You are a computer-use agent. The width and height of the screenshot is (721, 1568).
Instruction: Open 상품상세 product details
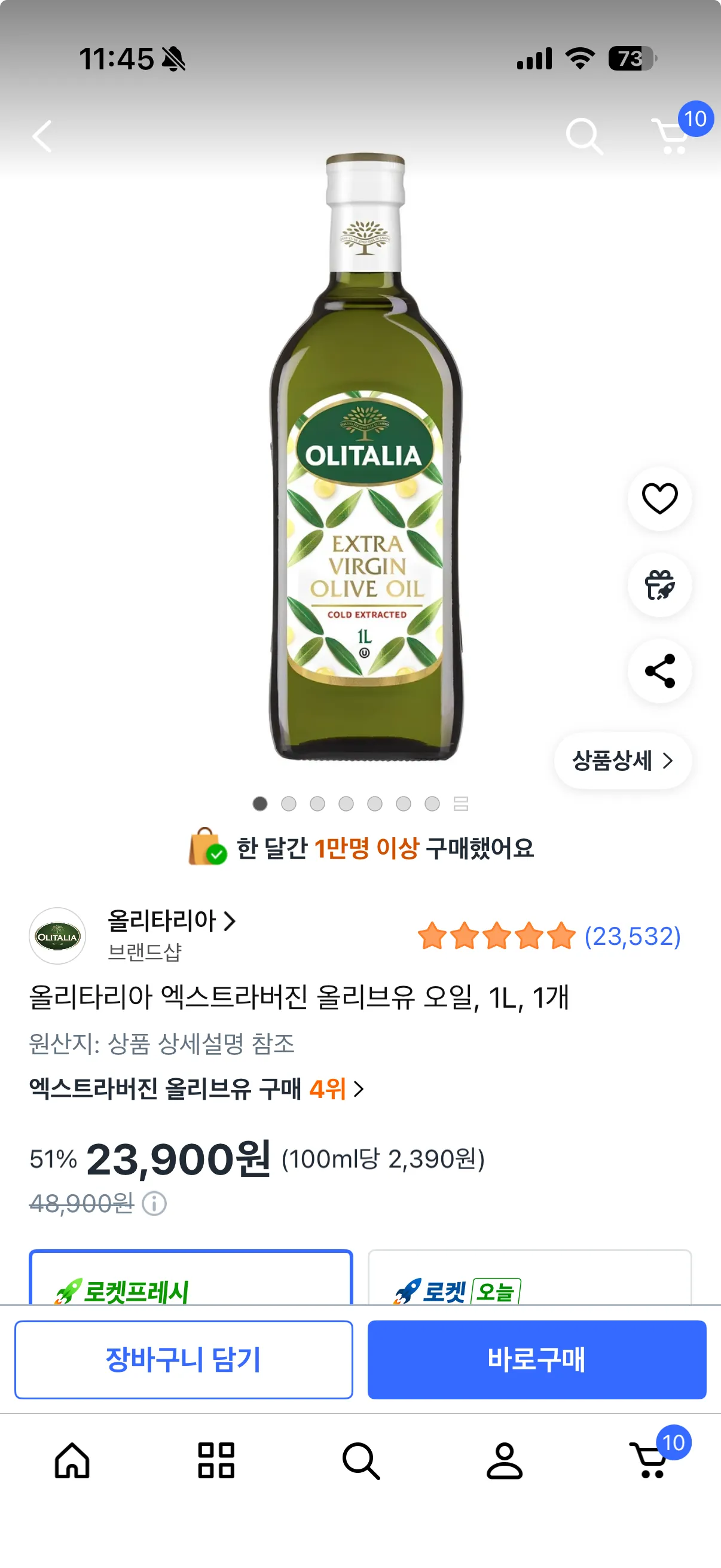tap(622, 760)
